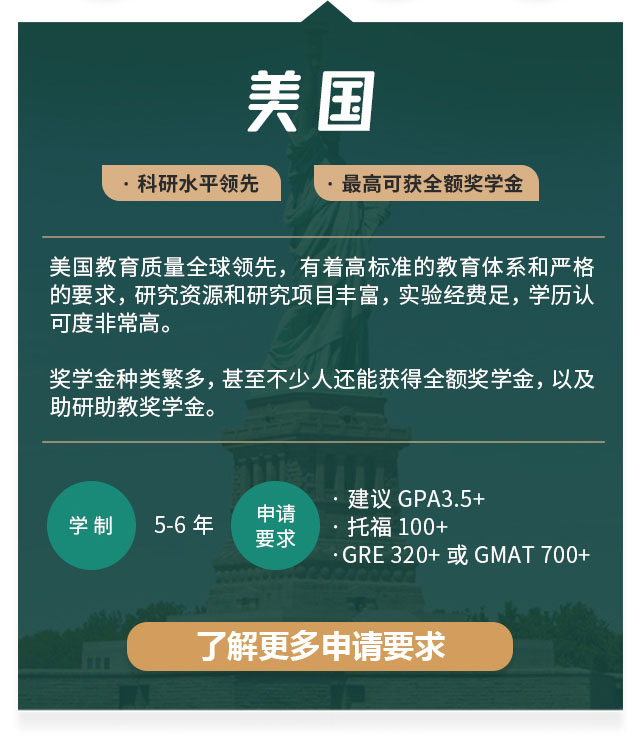
Task: Open 了解更多申请要求 for more application requirements
Action: [x=320, y=647]
